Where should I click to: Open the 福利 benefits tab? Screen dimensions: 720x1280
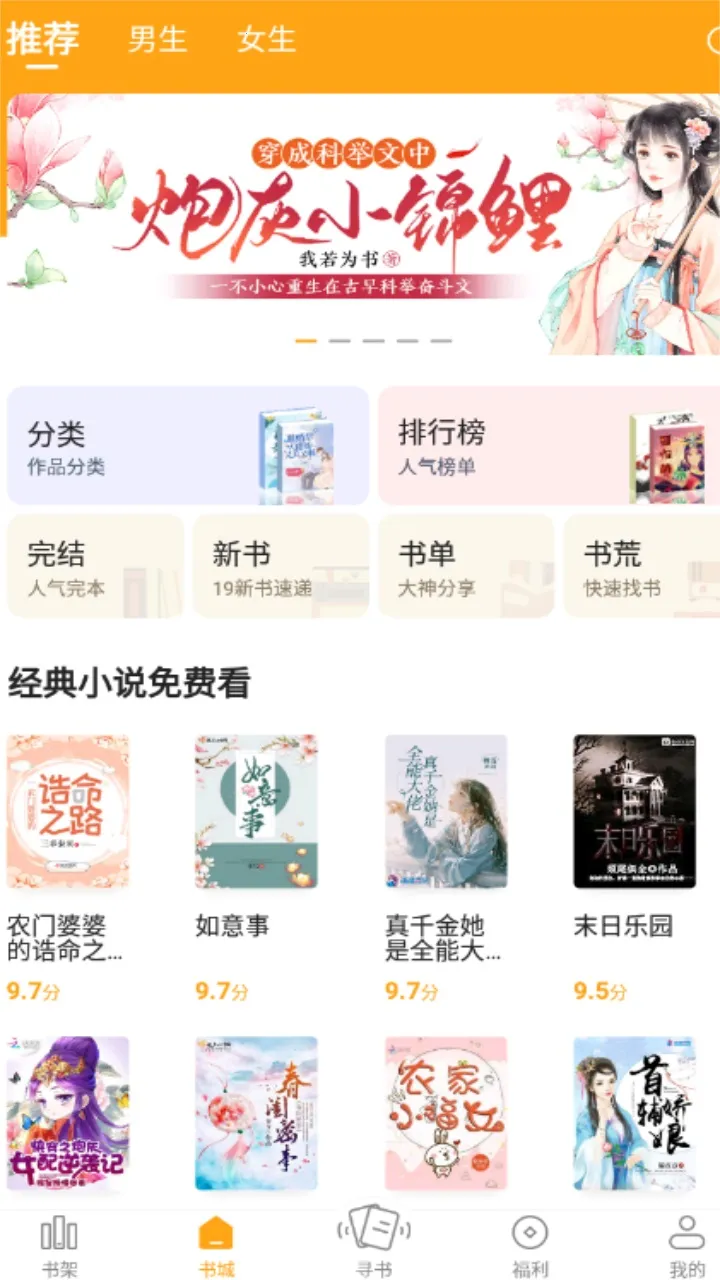tap(530, 1246)
